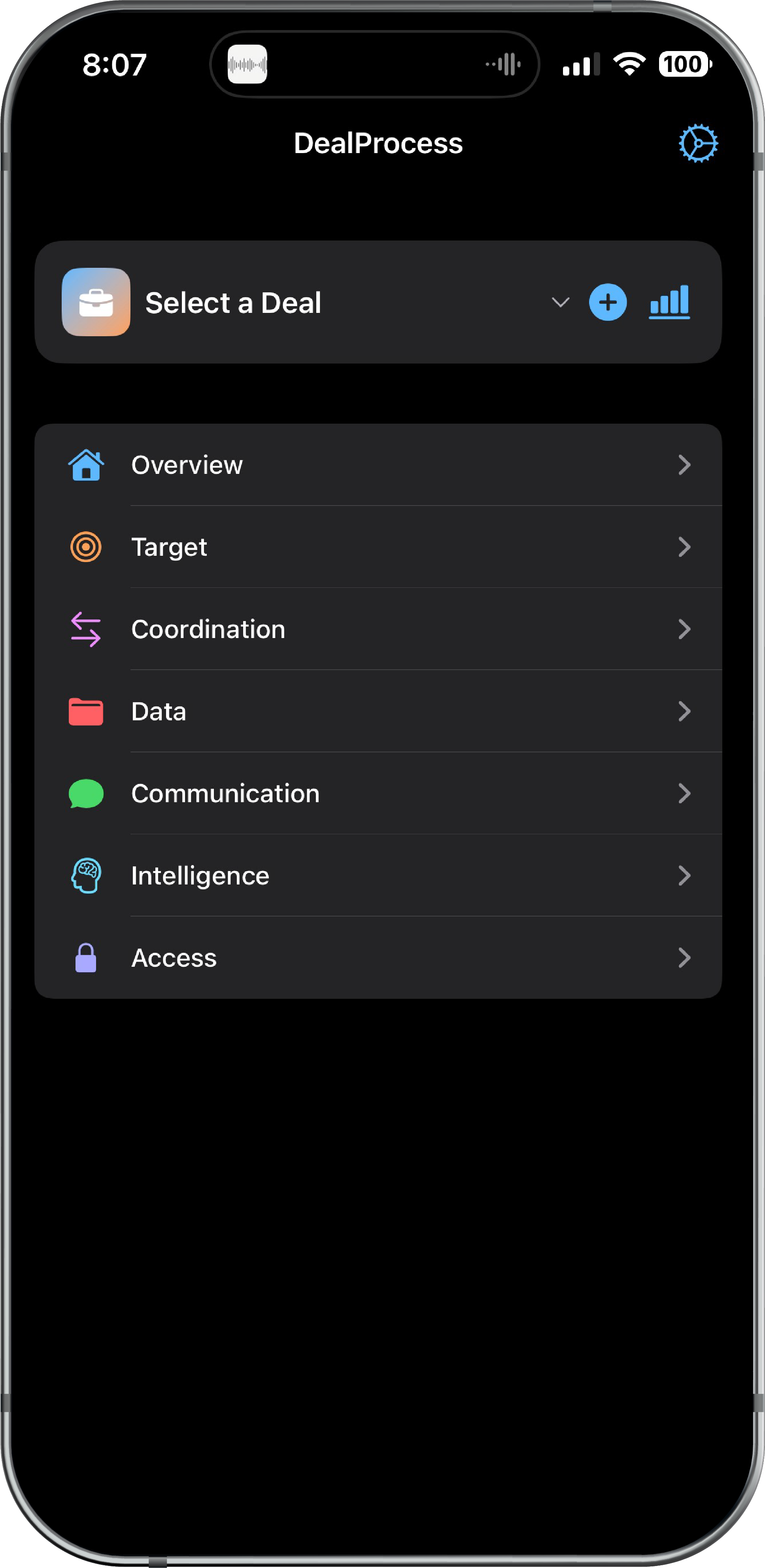Open the Data folder icon
Viewport: 765px width, 1568px height.
pos(86,711)
